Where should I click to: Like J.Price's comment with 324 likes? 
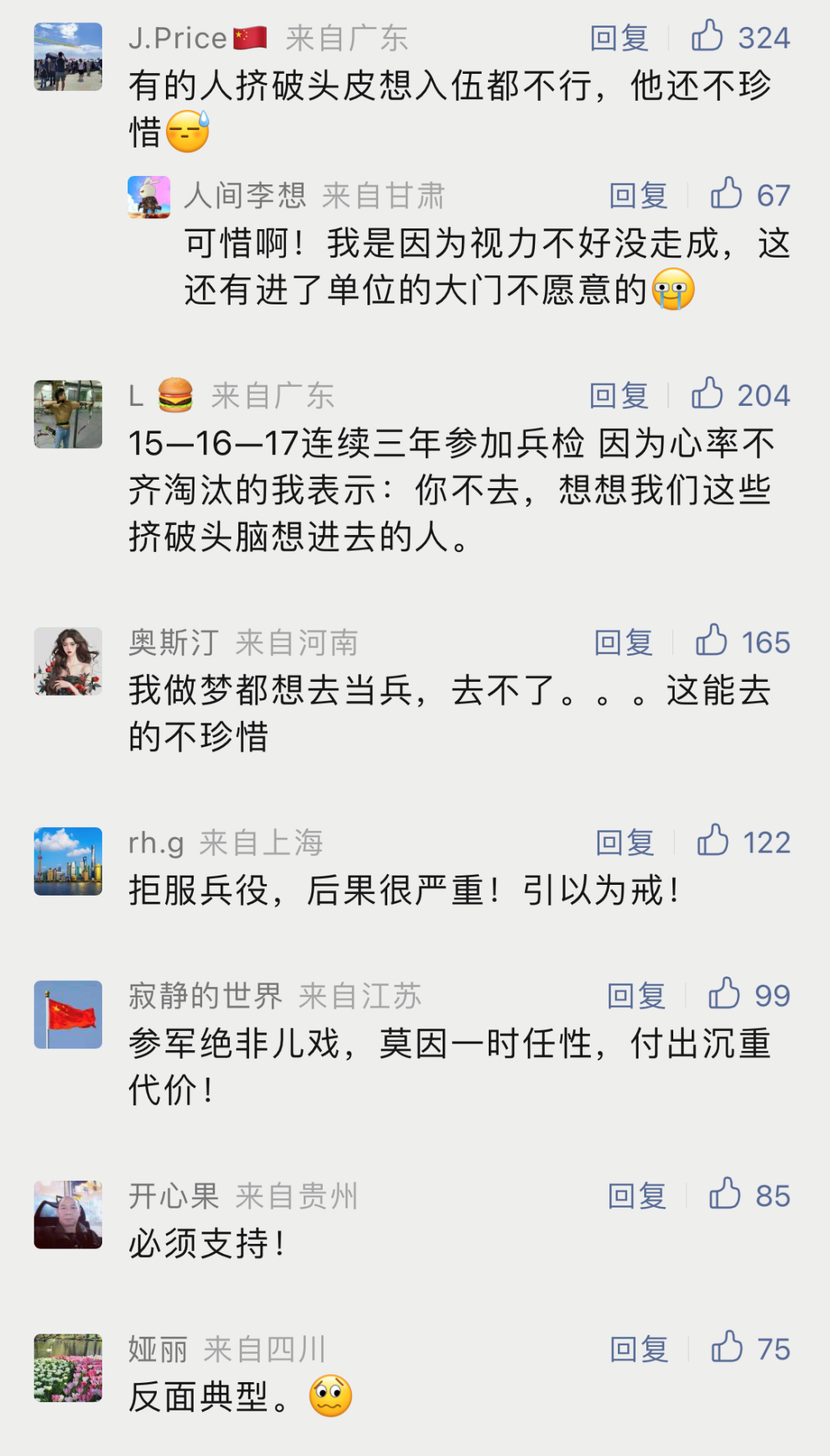click(x=707, y=36)
